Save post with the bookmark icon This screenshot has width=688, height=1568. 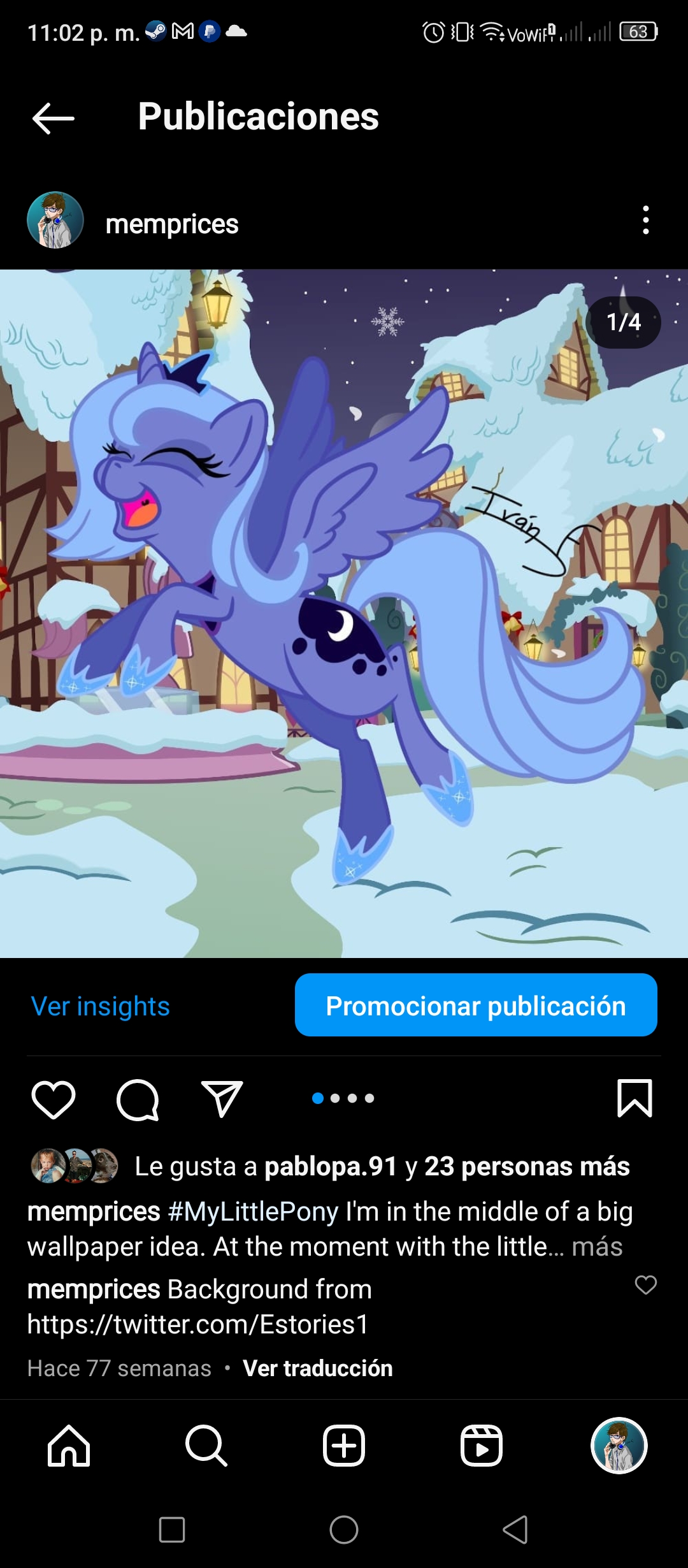(x=634, y=1098)
